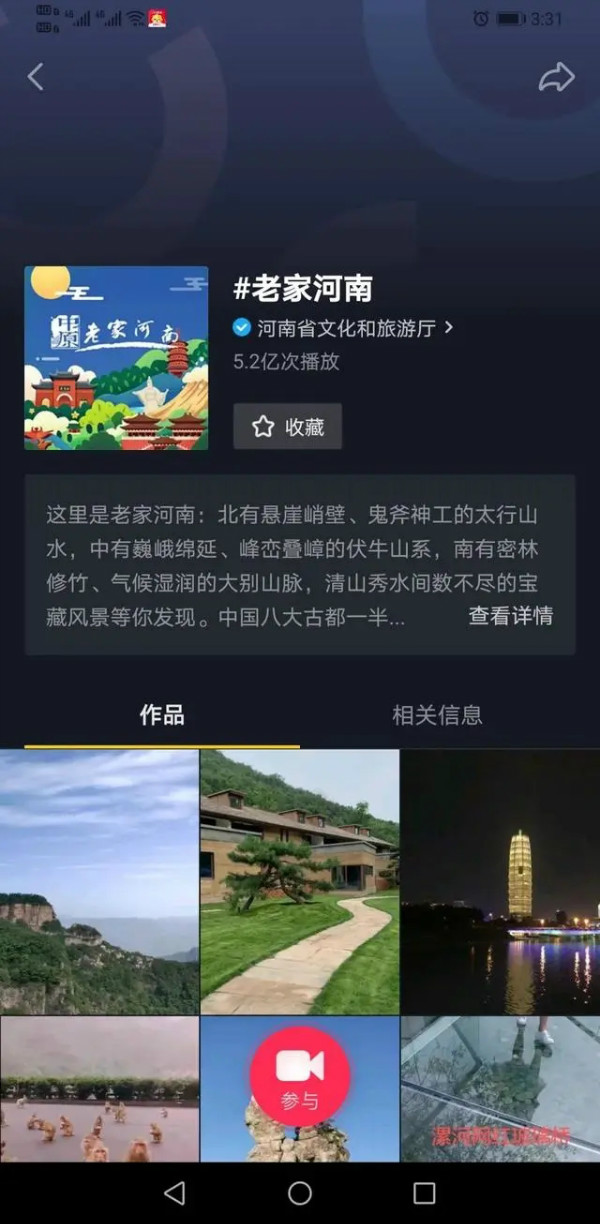Open the night tower by river video
This screenshot has width=600, height=1224.
point(500,882)
